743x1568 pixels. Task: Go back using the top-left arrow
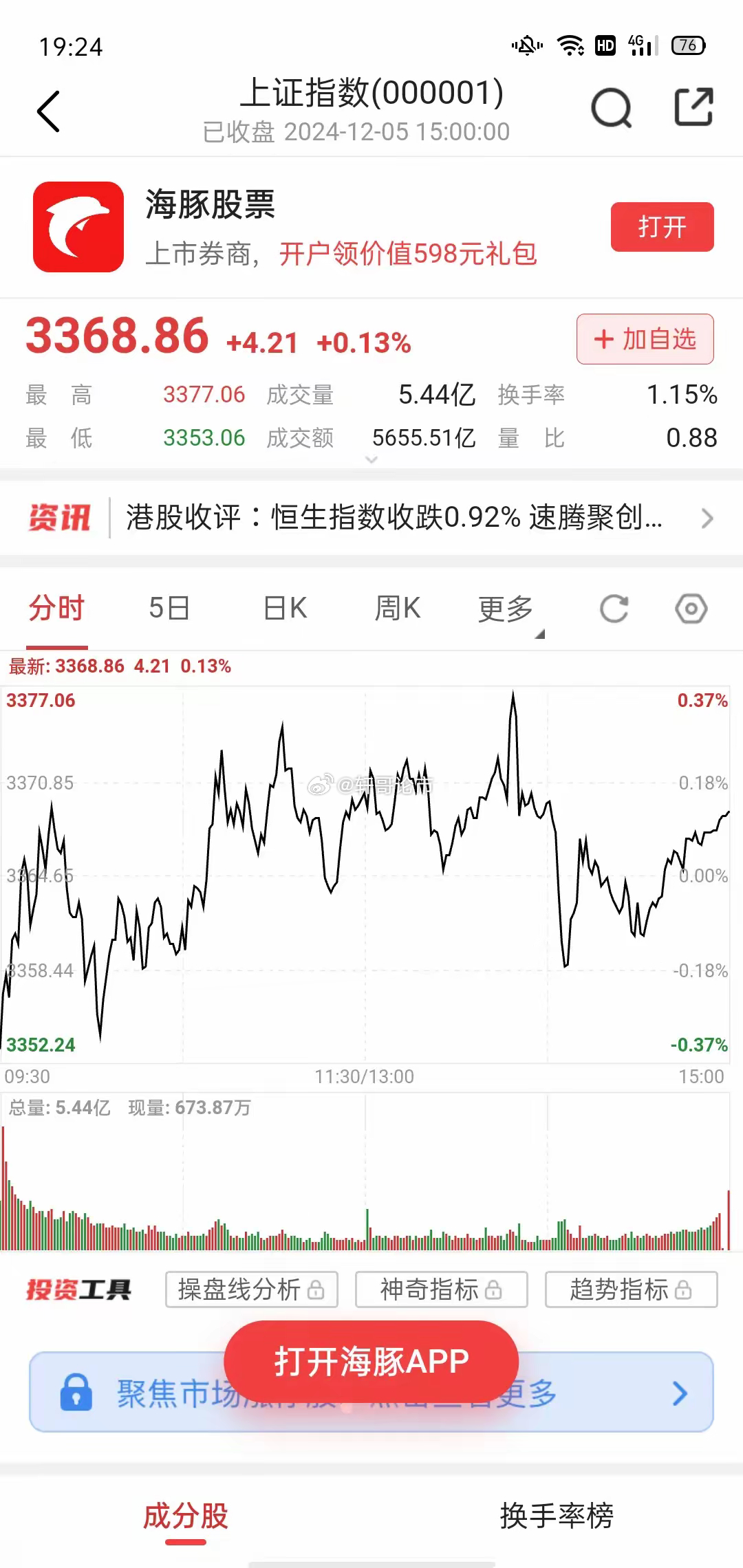coord(48,111)
